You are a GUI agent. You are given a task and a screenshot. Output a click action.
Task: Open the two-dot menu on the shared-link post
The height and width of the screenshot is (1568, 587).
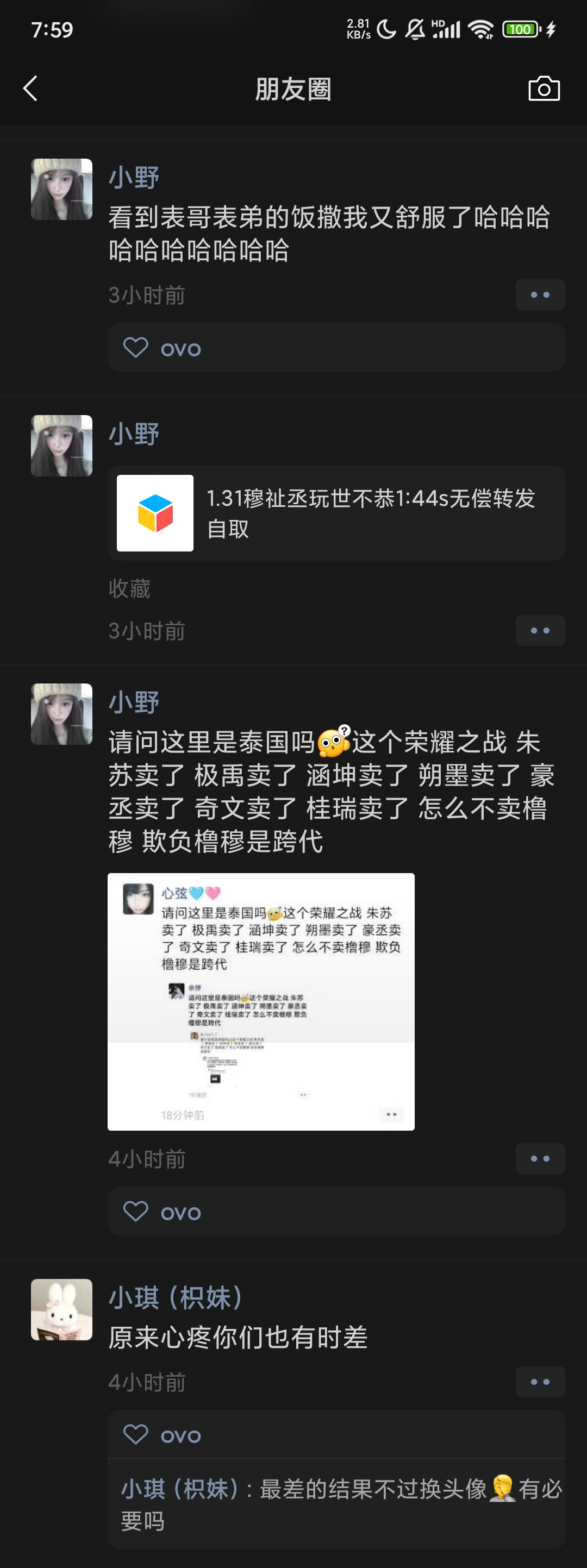(x=540, y=631)
